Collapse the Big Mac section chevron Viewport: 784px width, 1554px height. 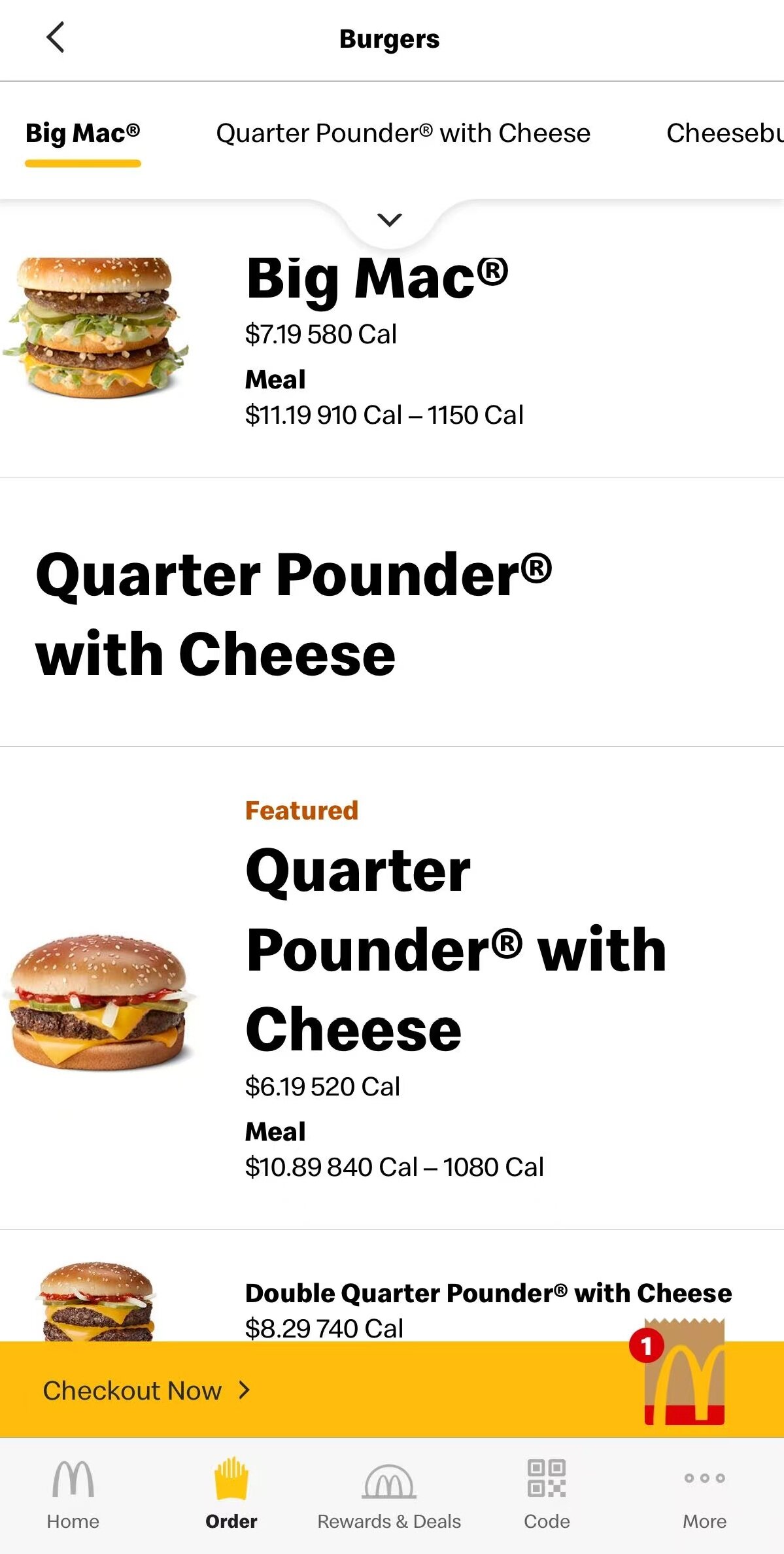click(x=390, y=218)
